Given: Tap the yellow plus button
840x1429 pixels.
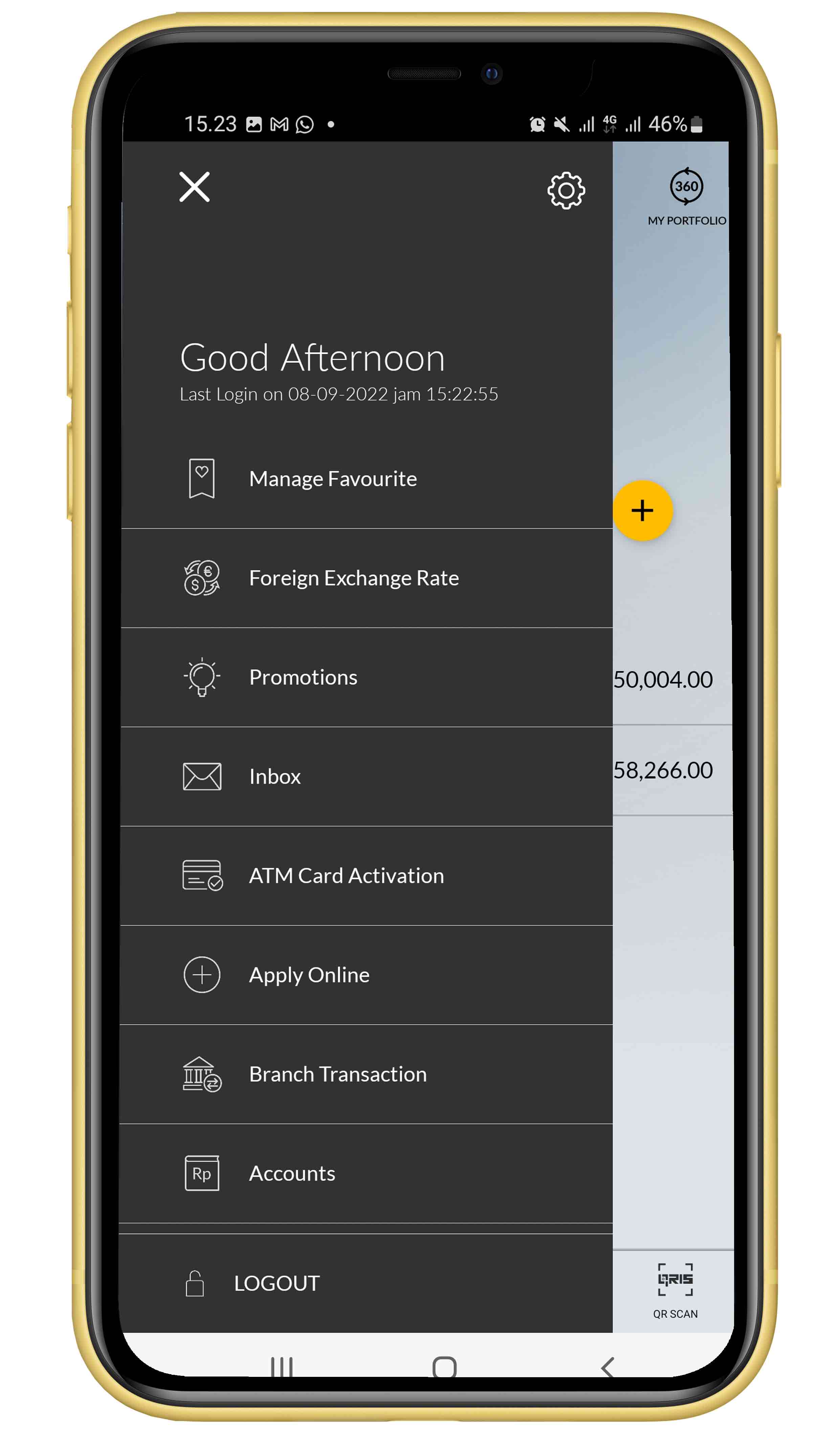Looking at the screenshot, I should pos(643,510).
